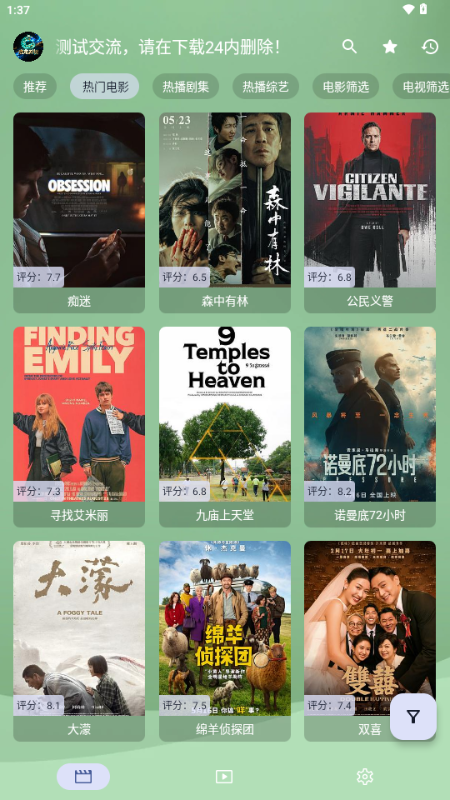450x800 pixels.
Task: Open watch history icon
Action: pyautogui.click(x=430, y=47)
